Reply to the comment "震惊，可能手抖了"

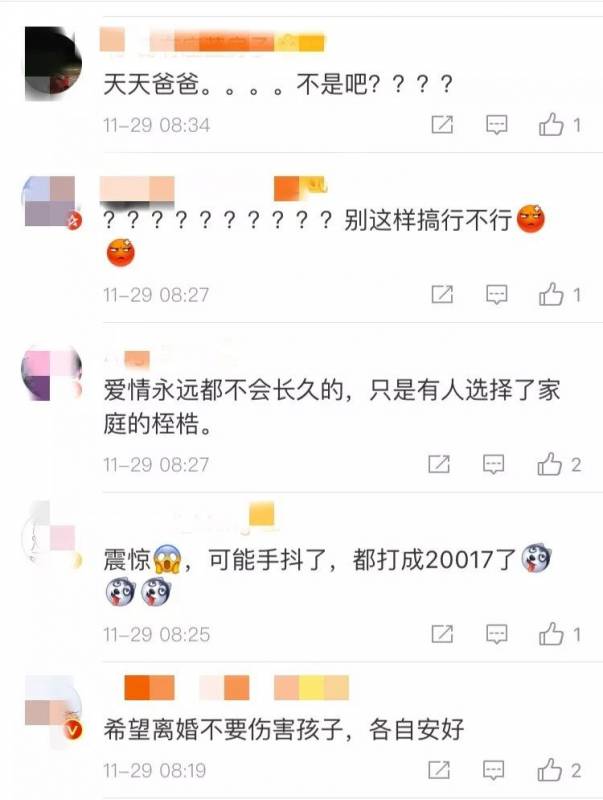coord(496,634)
